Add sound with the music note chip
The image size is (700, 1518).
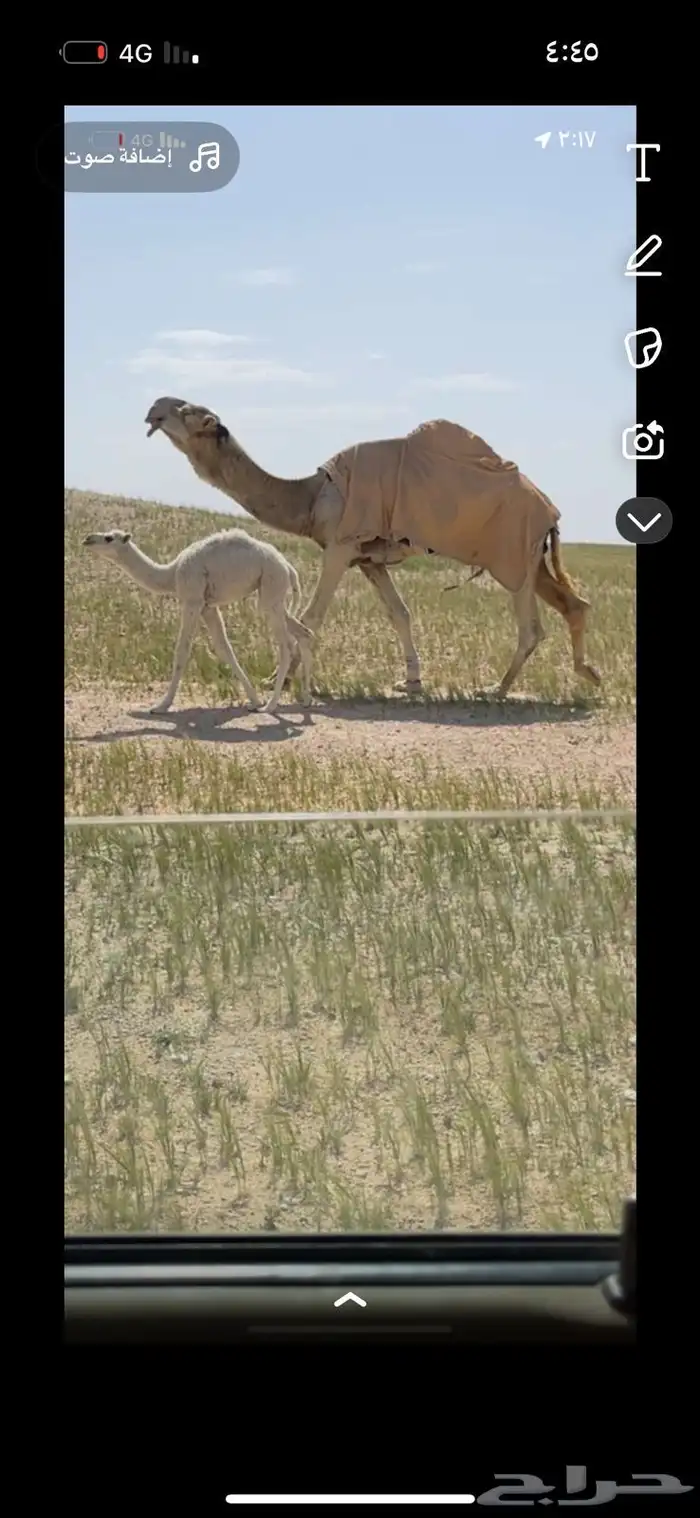[x=150, y=157]
